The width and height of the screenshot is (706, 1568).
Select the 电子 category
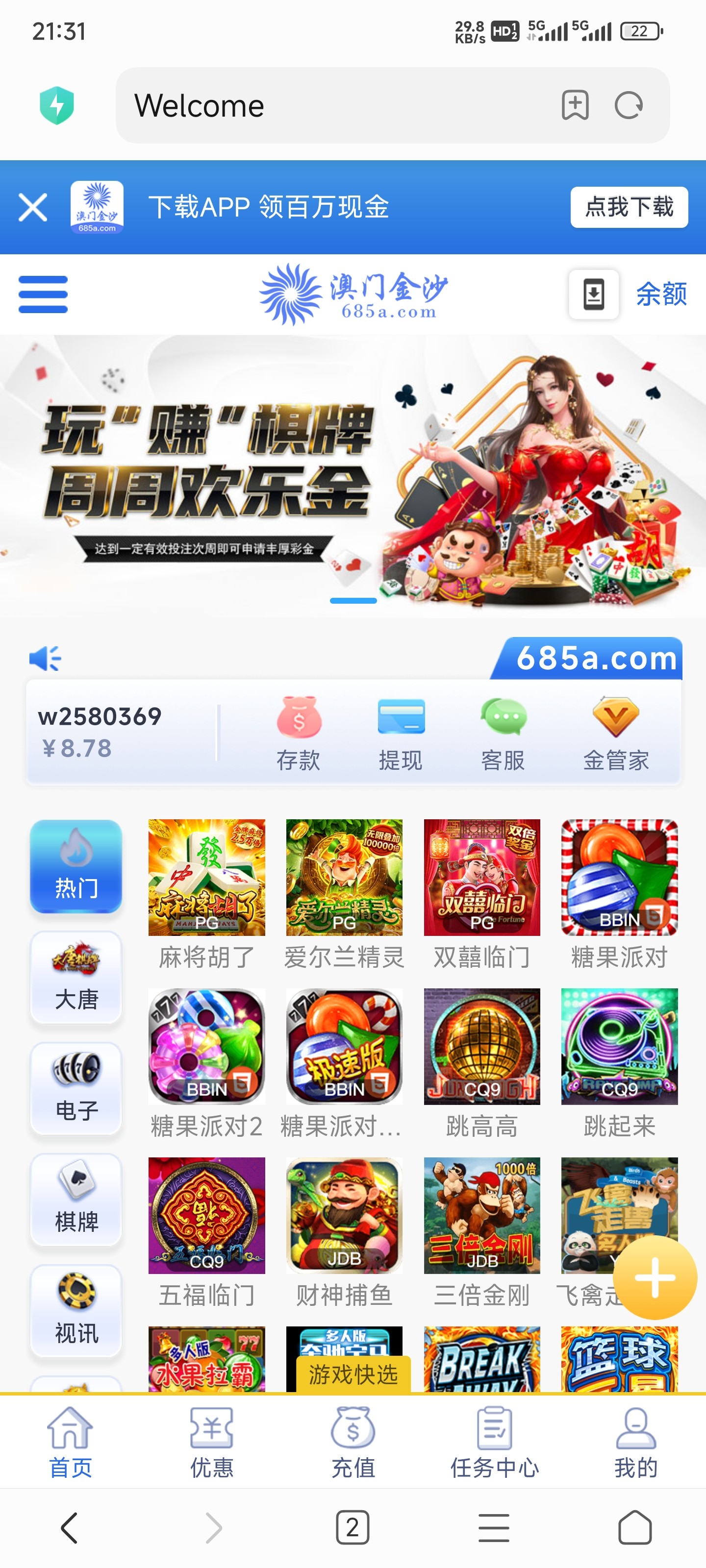[76, 1088]
